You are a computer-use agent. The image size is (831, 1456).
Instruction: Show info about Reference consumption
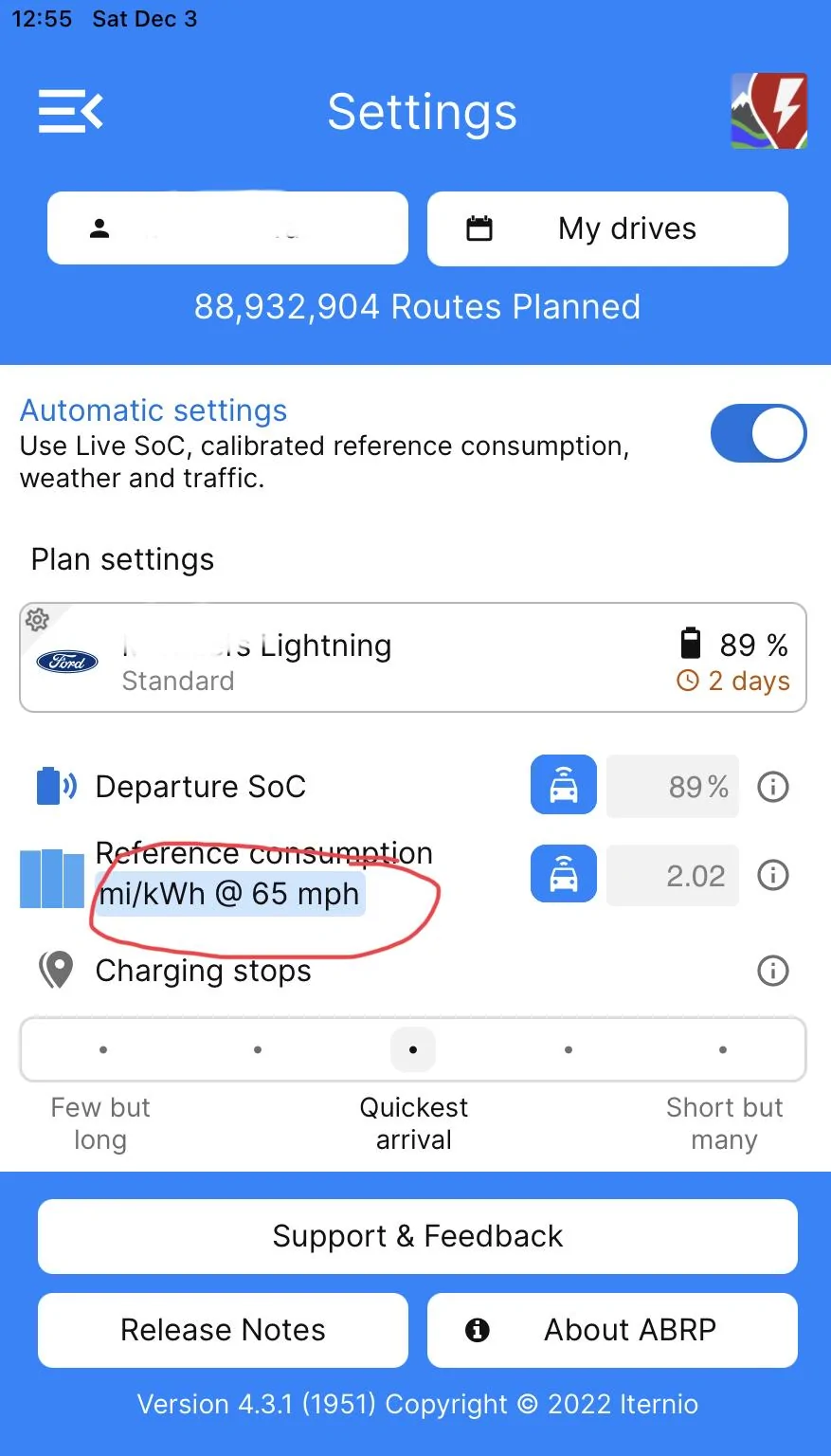773,875
